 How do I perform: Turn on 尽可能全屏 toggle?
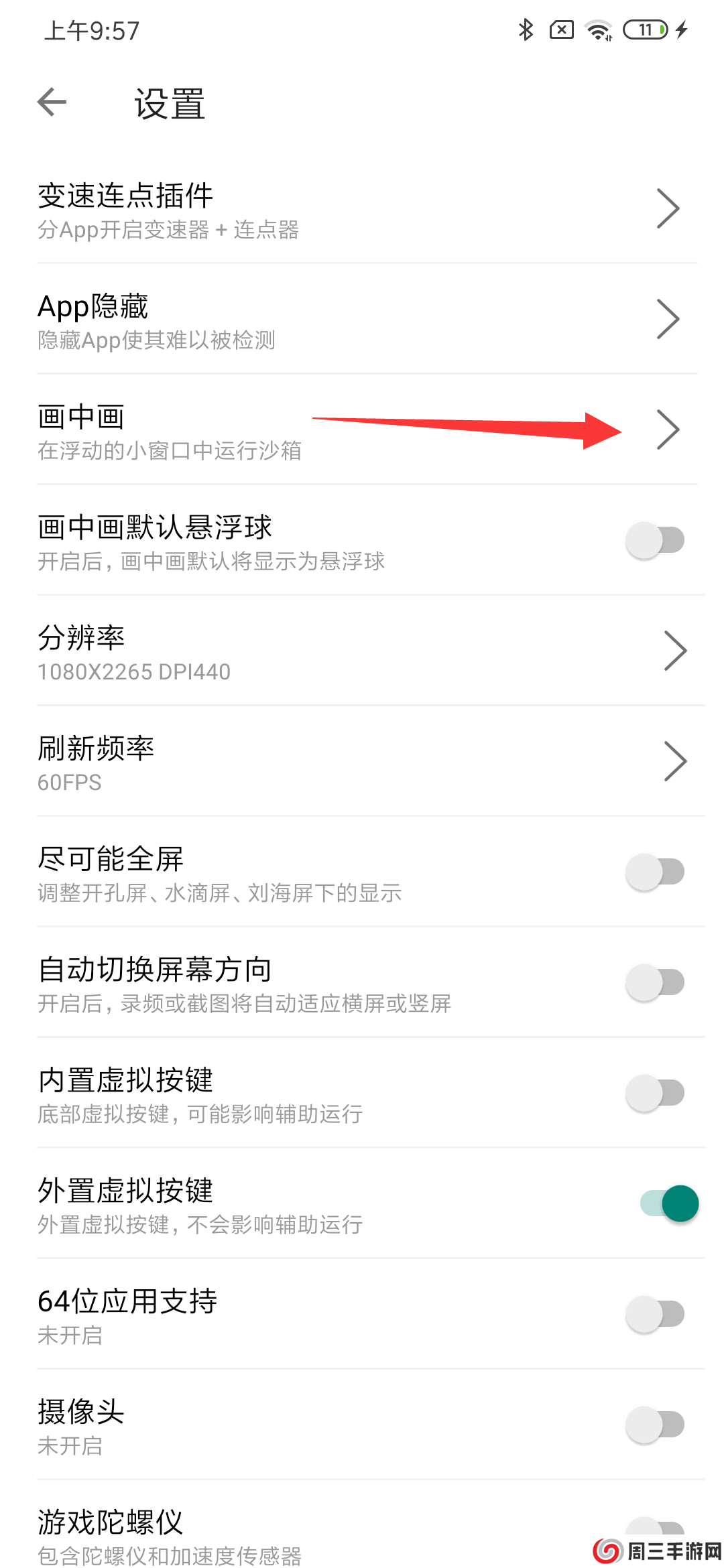point(655,872)
